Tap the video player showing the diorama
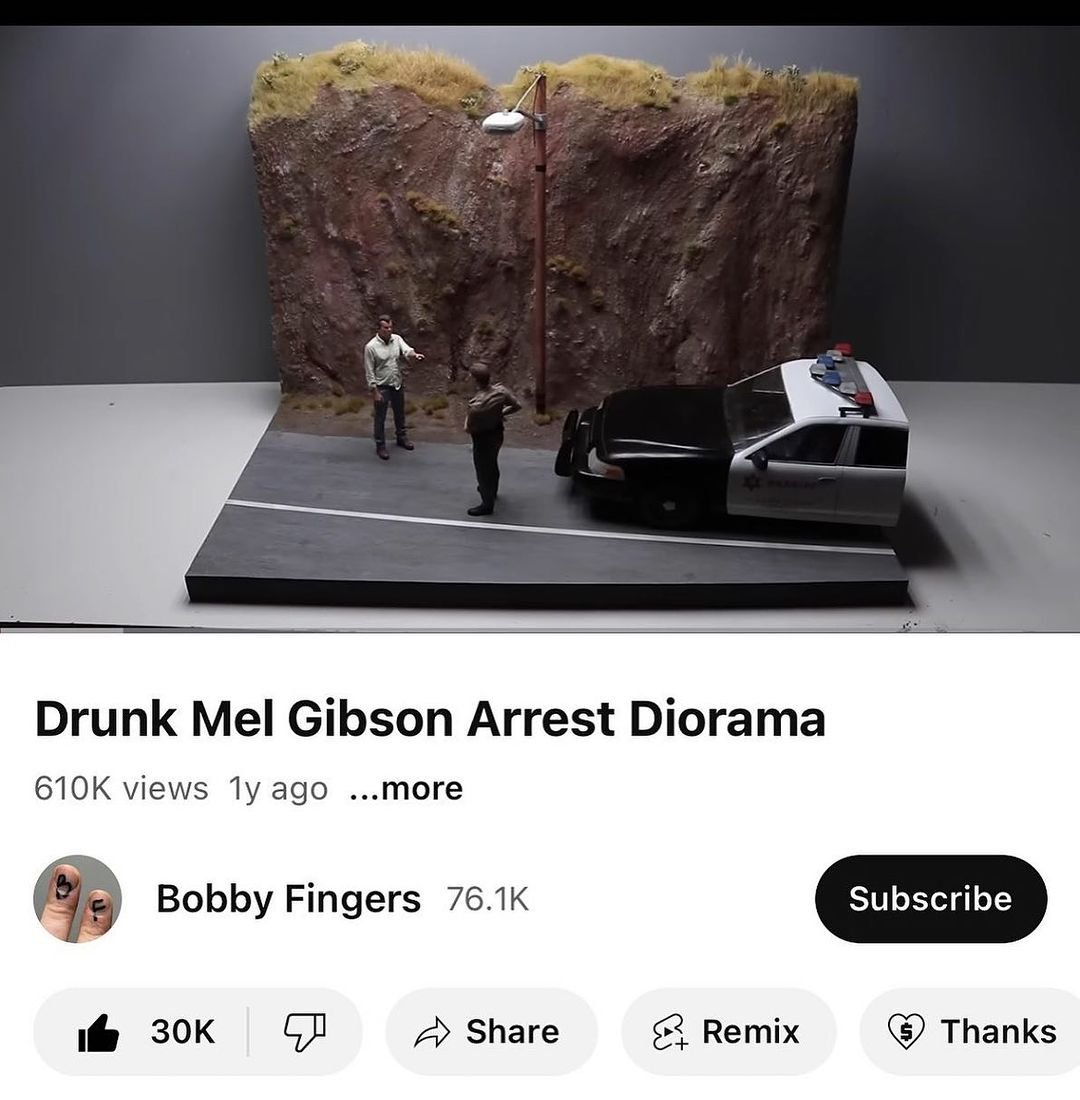This screenshot has width=1080, height=1100. [x=540, y=330]
